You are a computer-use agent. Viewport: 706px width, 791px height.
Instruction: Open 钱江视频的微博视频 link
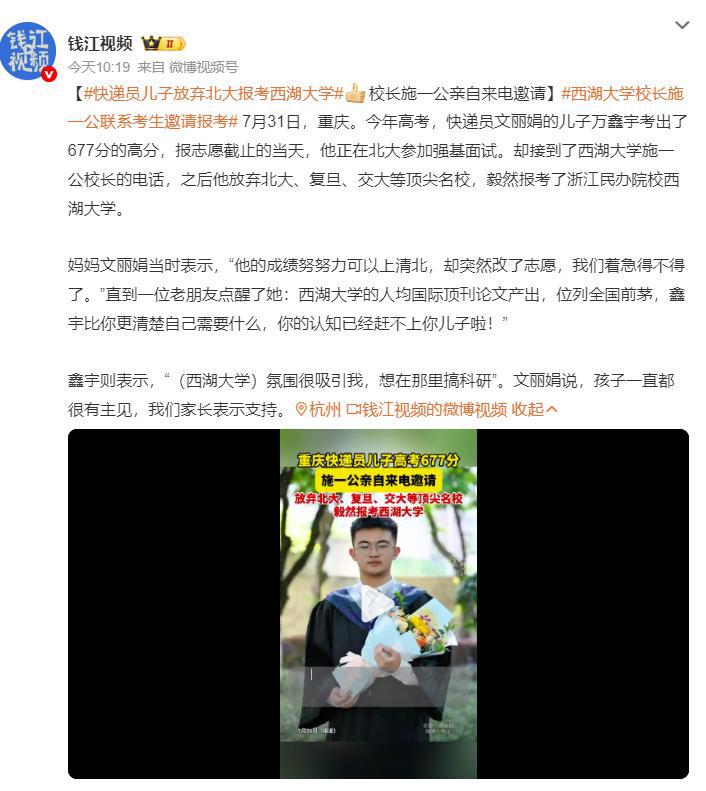(x=427, y=409)
